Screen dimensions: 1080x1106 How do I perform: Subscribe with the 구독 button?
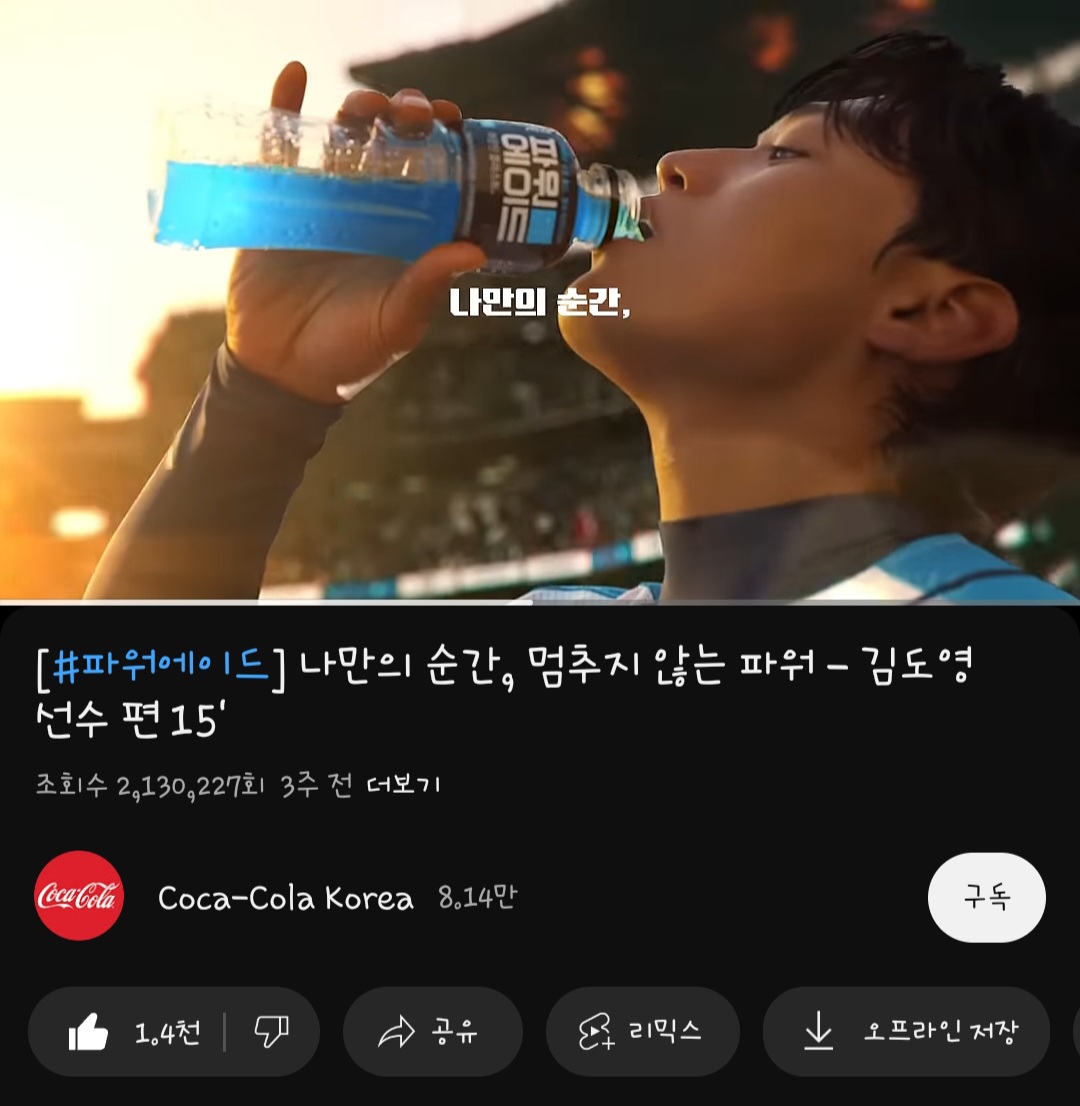click(x=986, y=898)
